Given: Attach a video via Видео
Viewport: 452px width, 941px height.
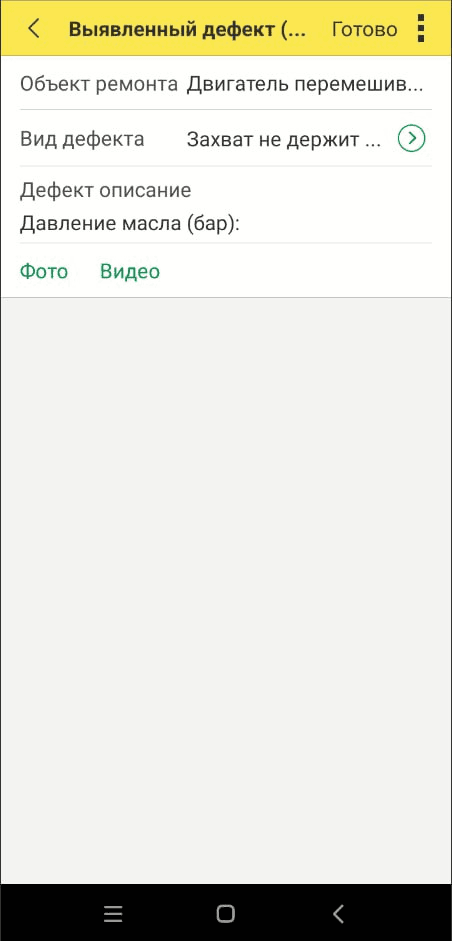Looking at the screenshot, I should tap(130, 271).
